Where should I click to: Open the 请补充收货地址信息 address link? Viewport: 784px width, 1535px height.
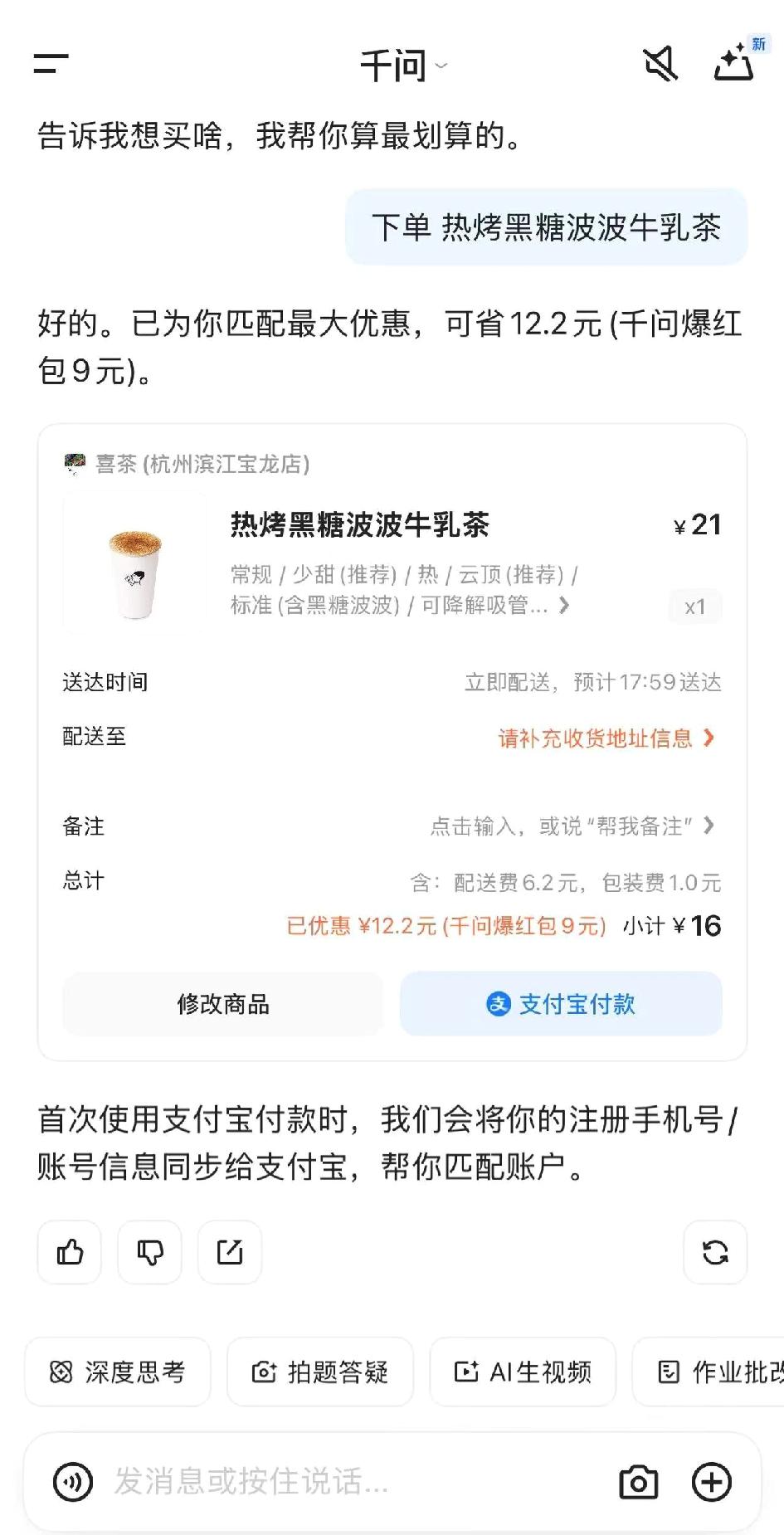click(x=606, y=738)
